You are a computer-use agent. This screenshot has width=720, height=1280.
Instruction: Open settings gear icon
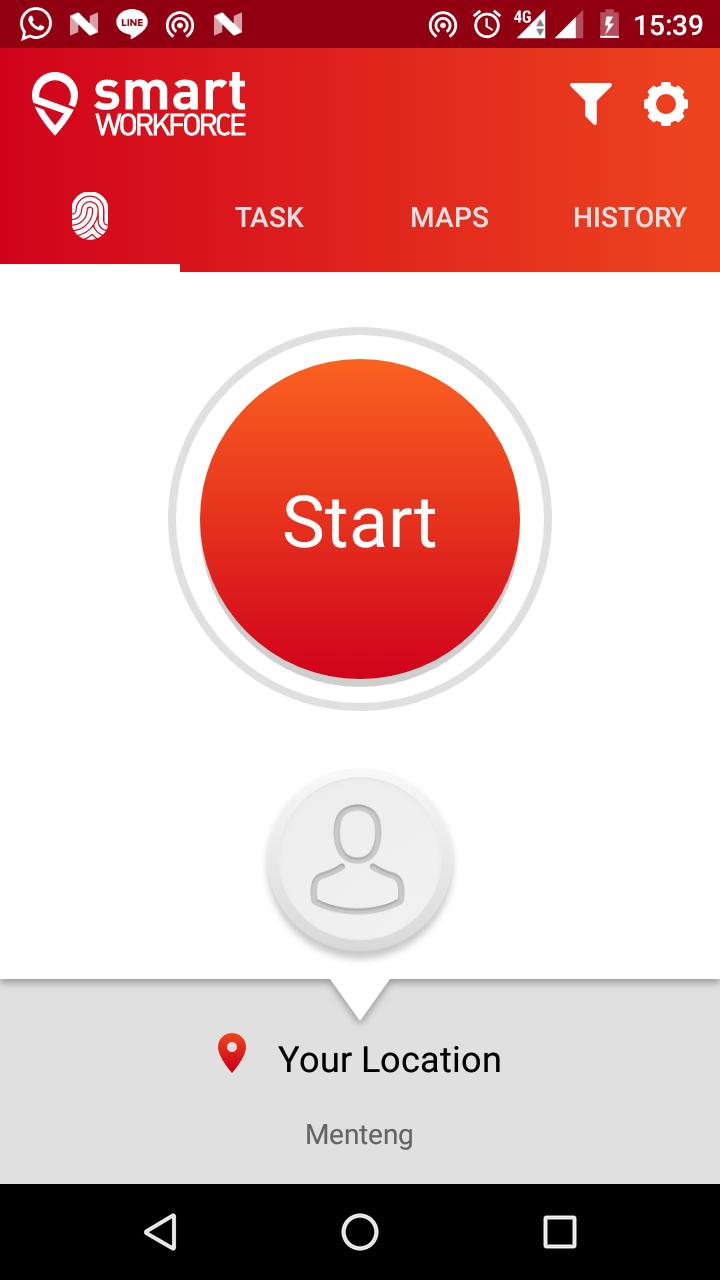coord(666,103)
